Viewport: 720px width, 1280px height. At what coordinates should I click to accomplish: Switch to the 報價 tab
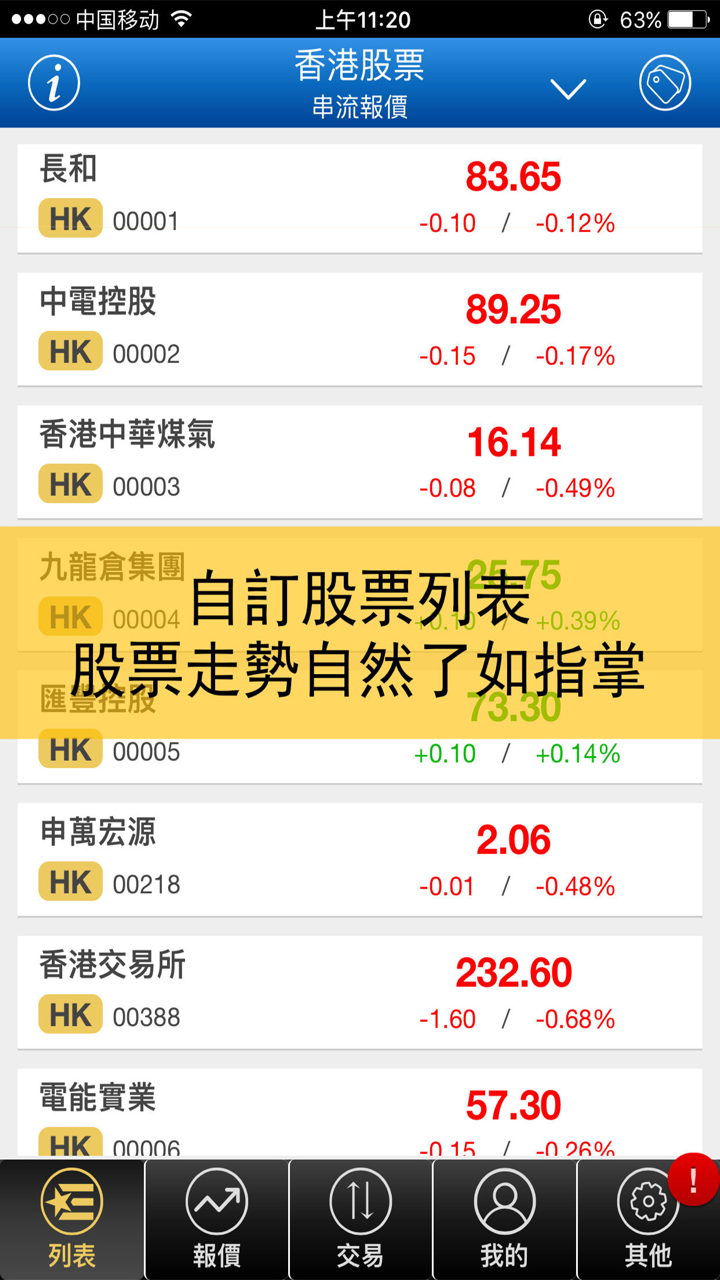pos(216,1219)
